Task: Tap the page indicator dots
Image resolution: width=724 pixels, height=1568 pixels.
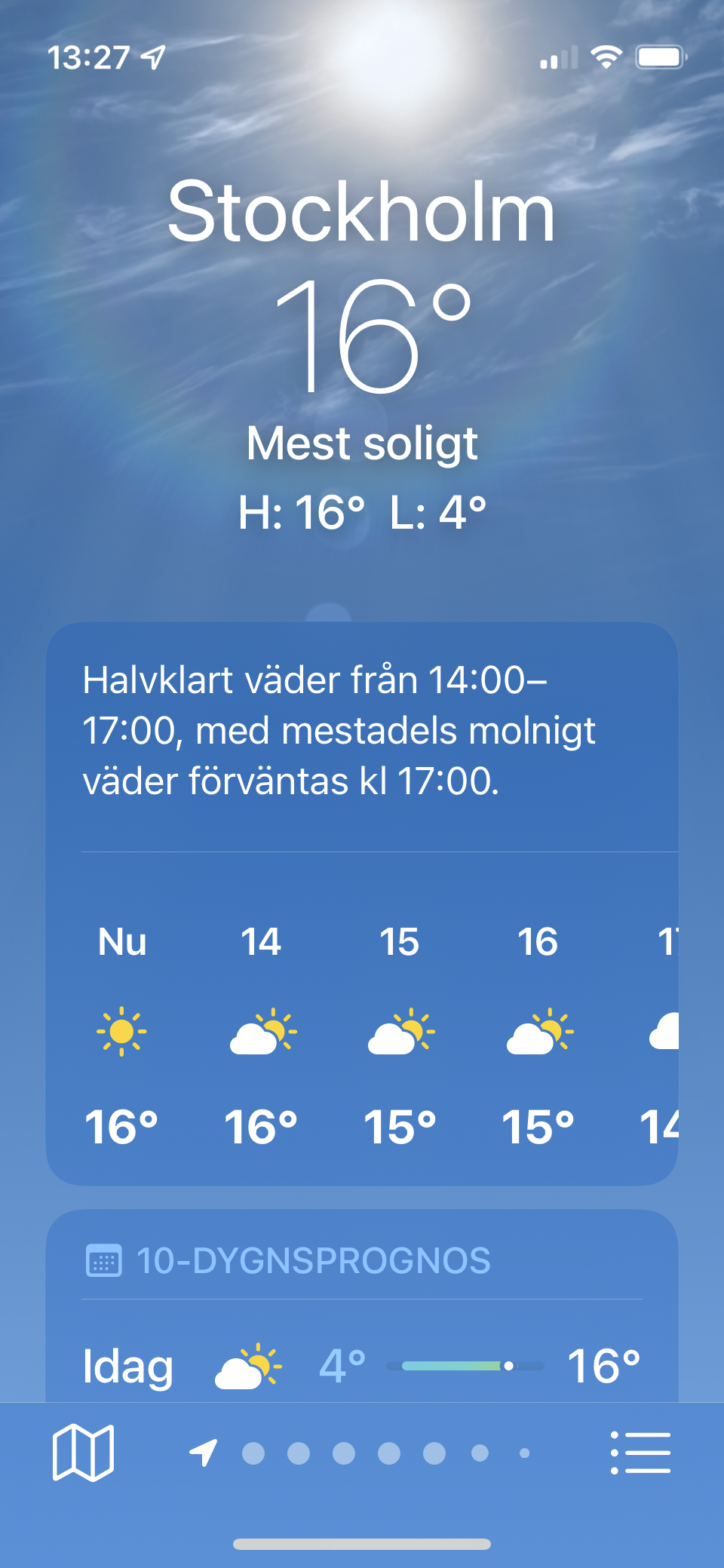Action: [359, 1453]
